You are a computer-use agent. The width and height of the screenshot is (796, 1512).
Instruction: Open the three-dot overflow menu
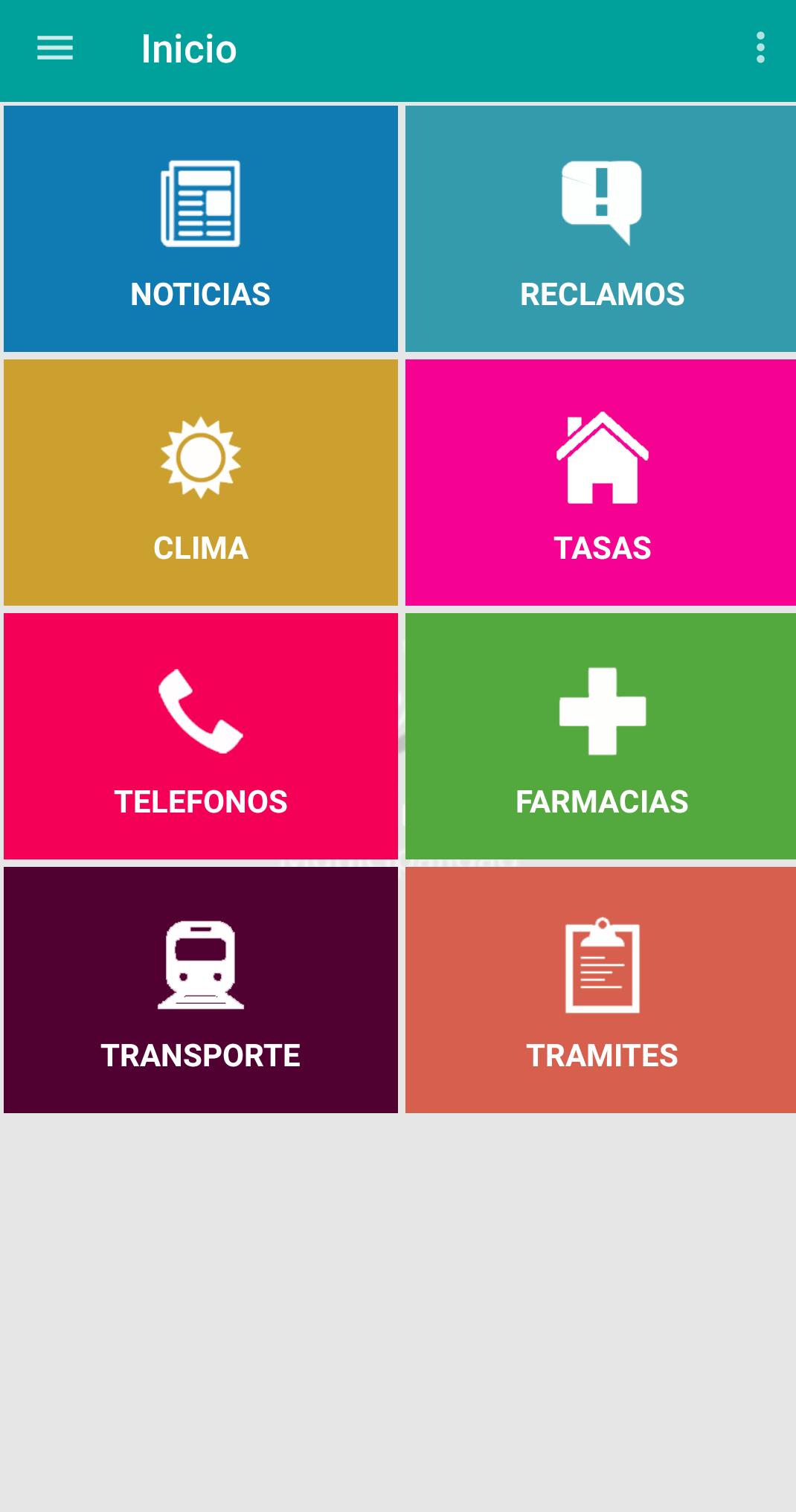click(760, 48)
